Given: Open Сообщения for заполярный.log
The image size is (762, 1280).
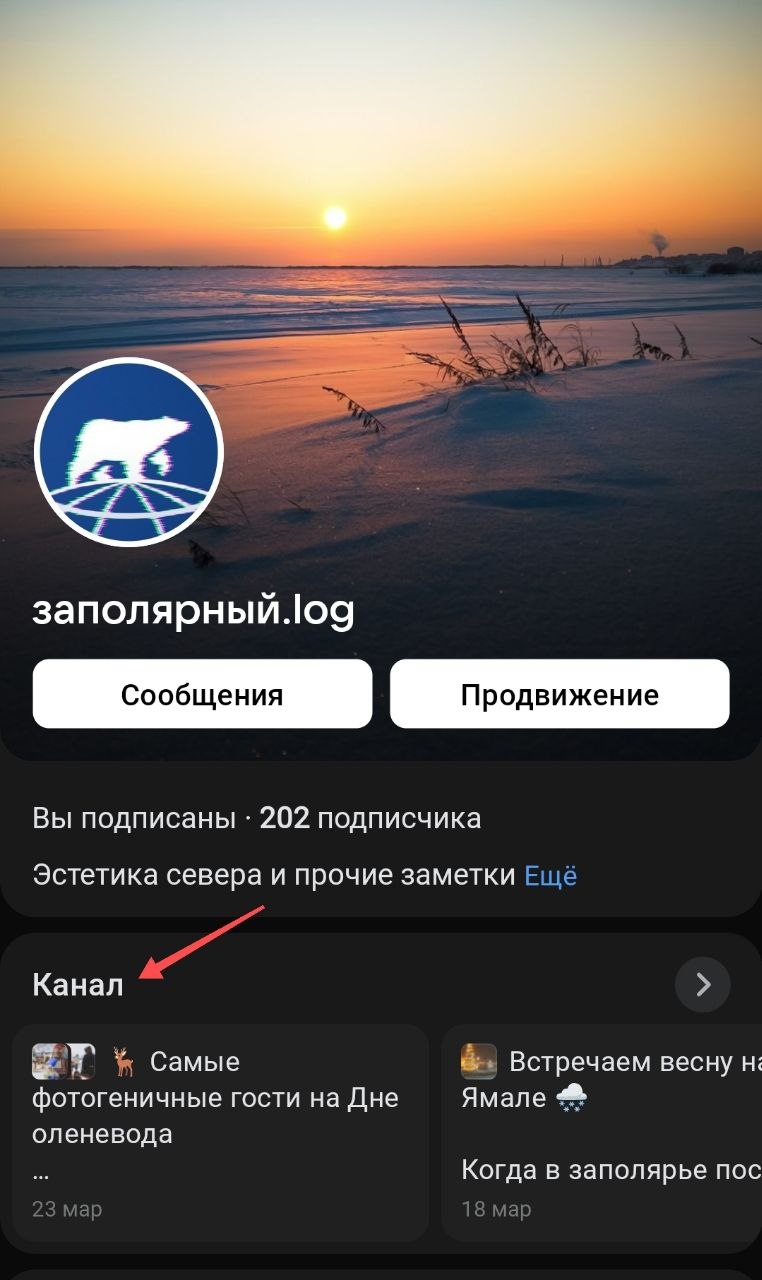Looking at the screenshot, I should tap(202, 694).
